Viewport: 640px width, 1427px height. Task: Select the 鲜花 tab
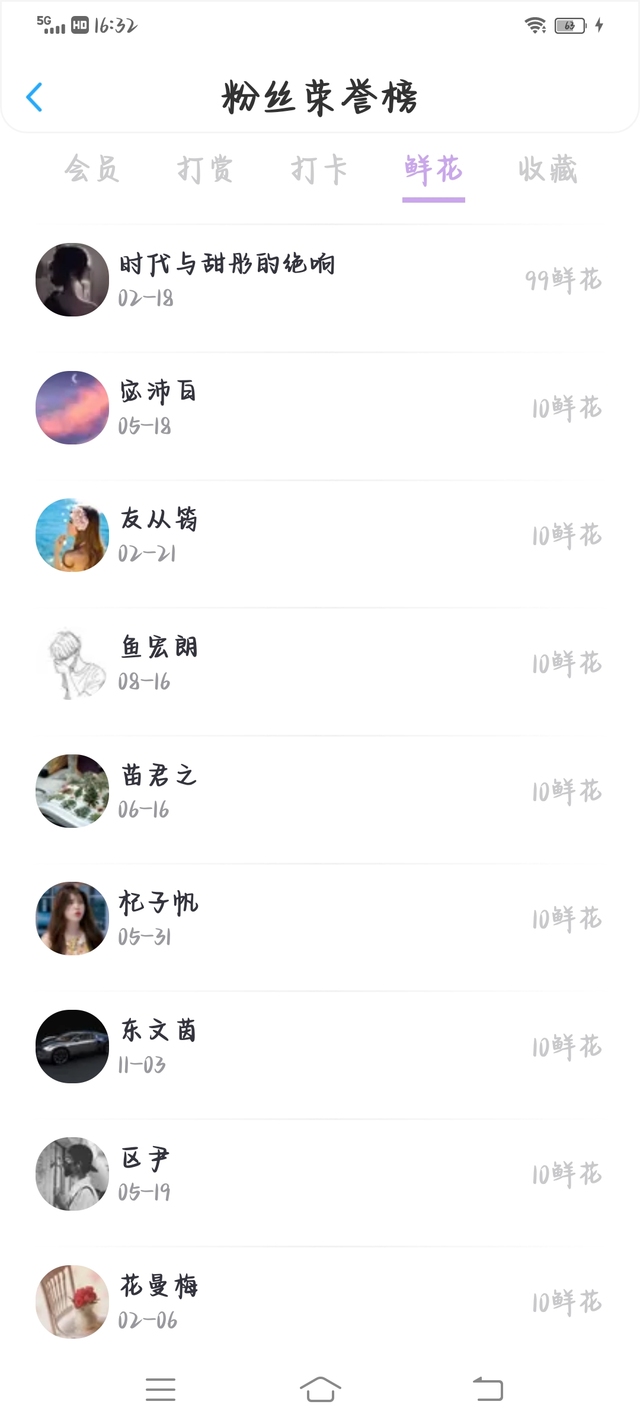[x=433, y=170]
